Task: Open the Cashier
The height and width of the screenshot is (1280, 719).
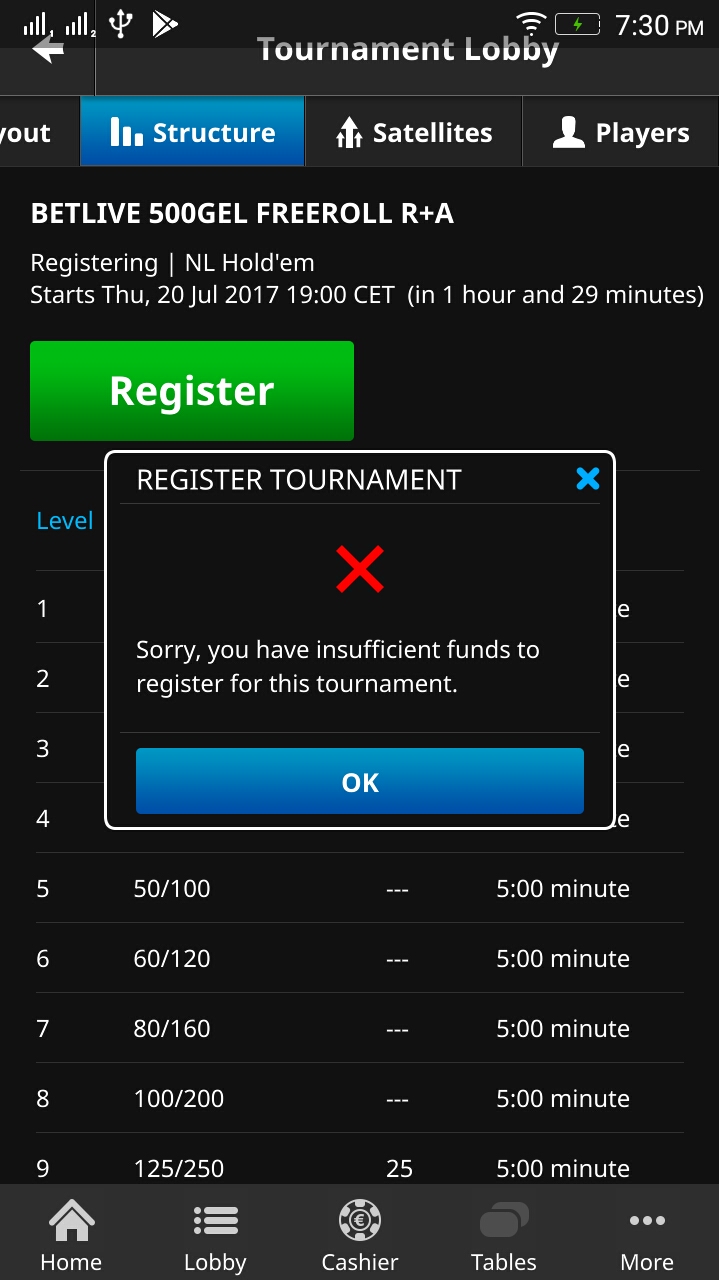Action: 359,1235
